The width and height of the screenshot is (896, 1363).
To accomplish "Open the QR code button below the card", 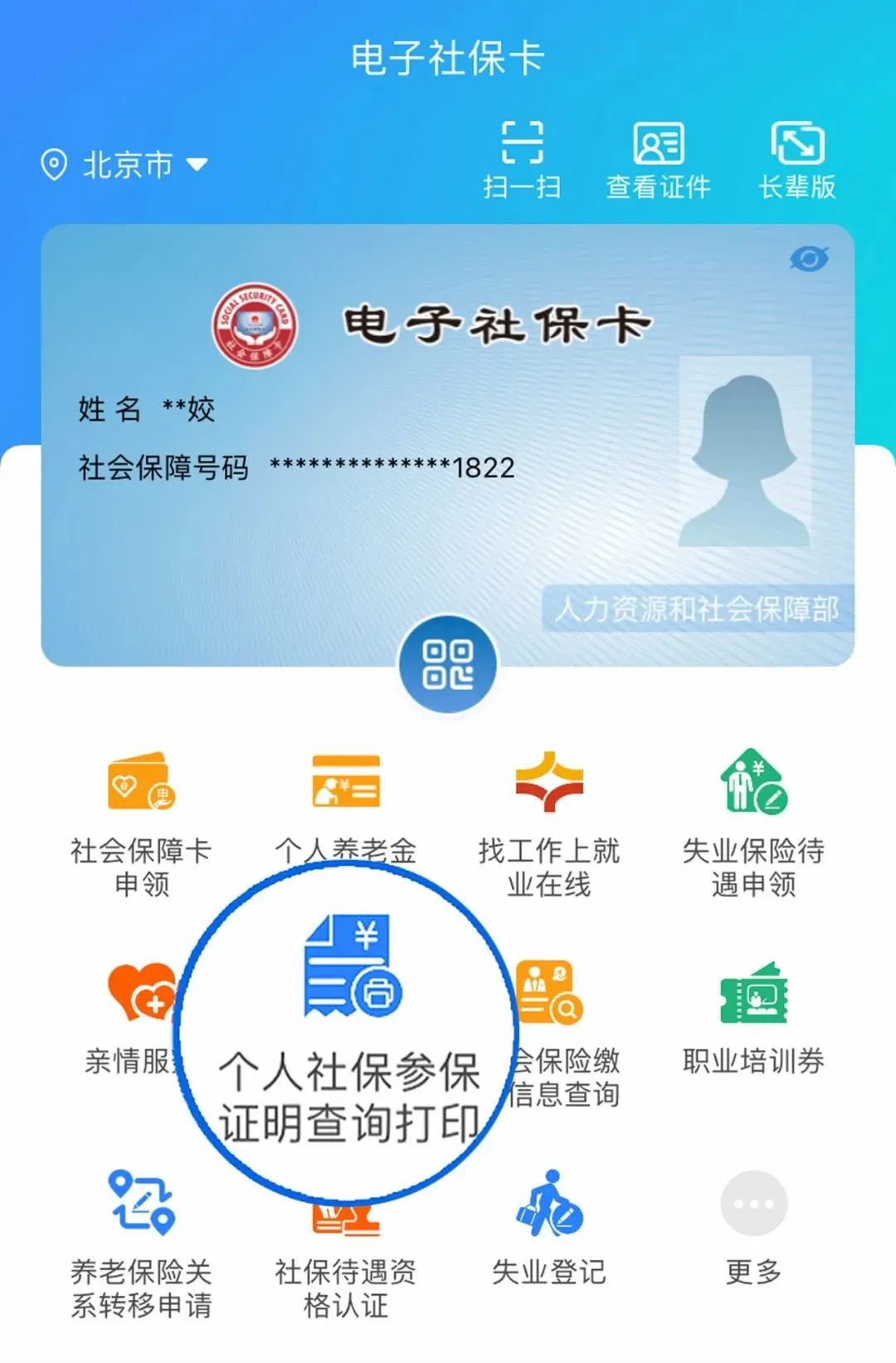I will point(448,664).
